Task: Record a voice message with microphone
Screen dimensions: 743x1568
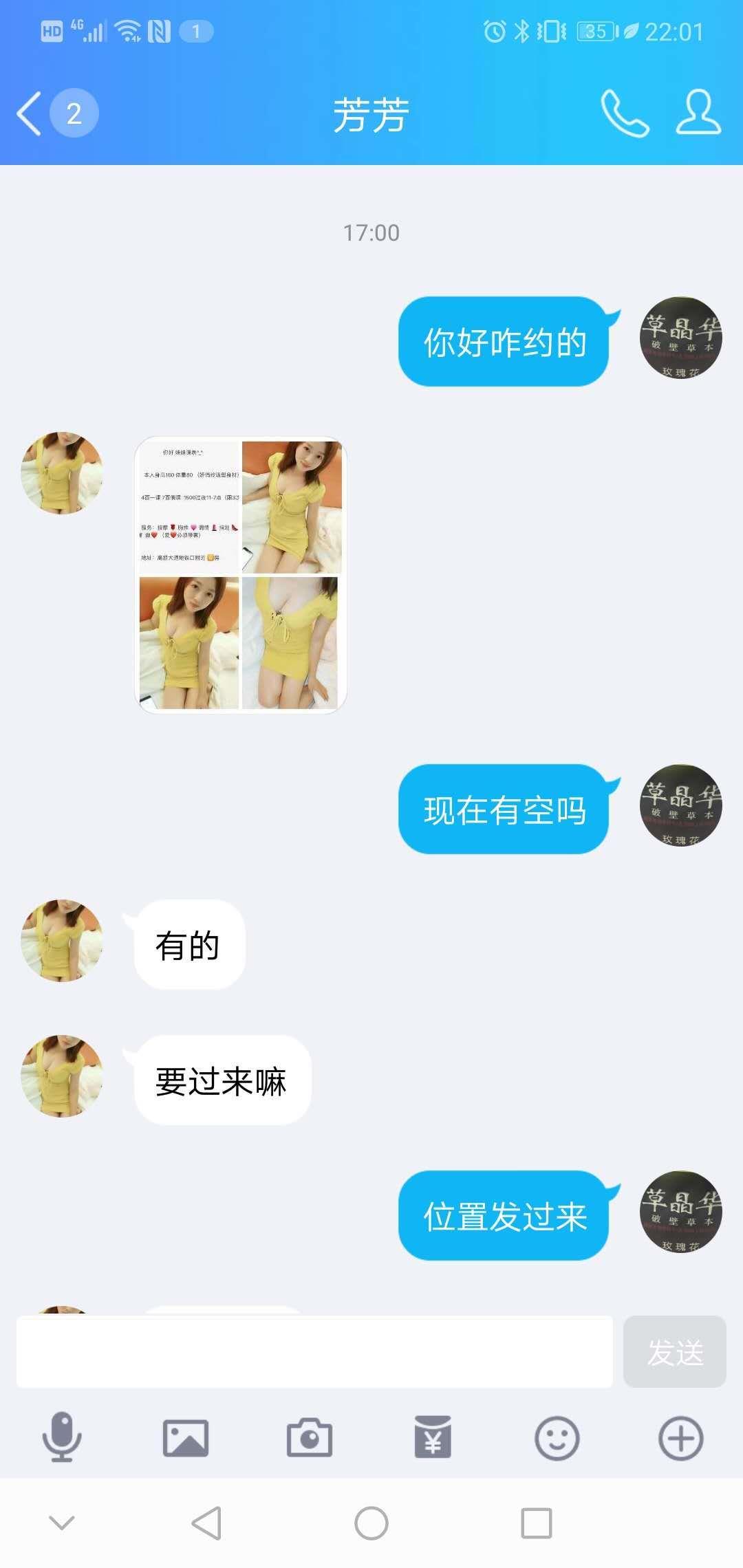Action: point(62,1437)
